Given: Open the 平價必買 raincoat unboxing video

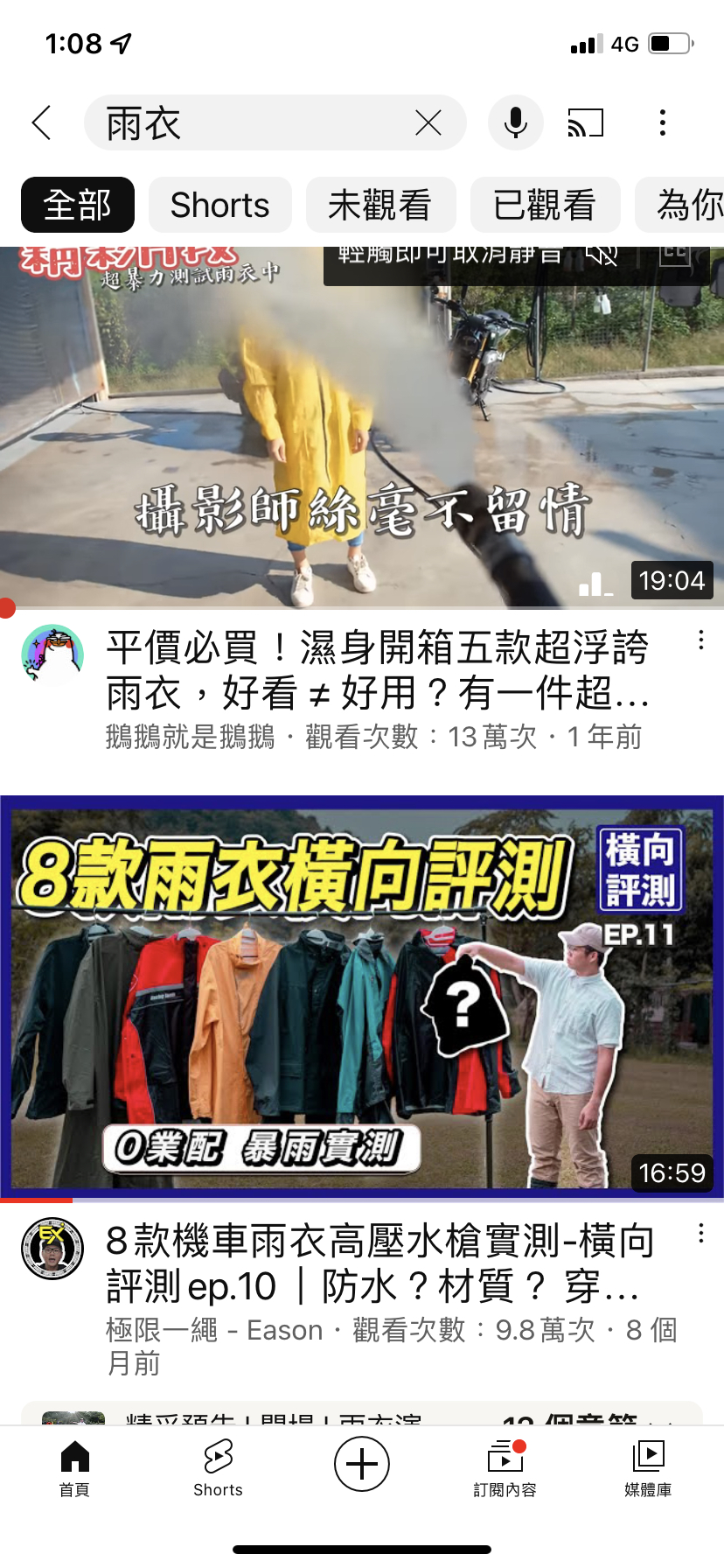Looking at the screenshot, I should click(376, 670).
